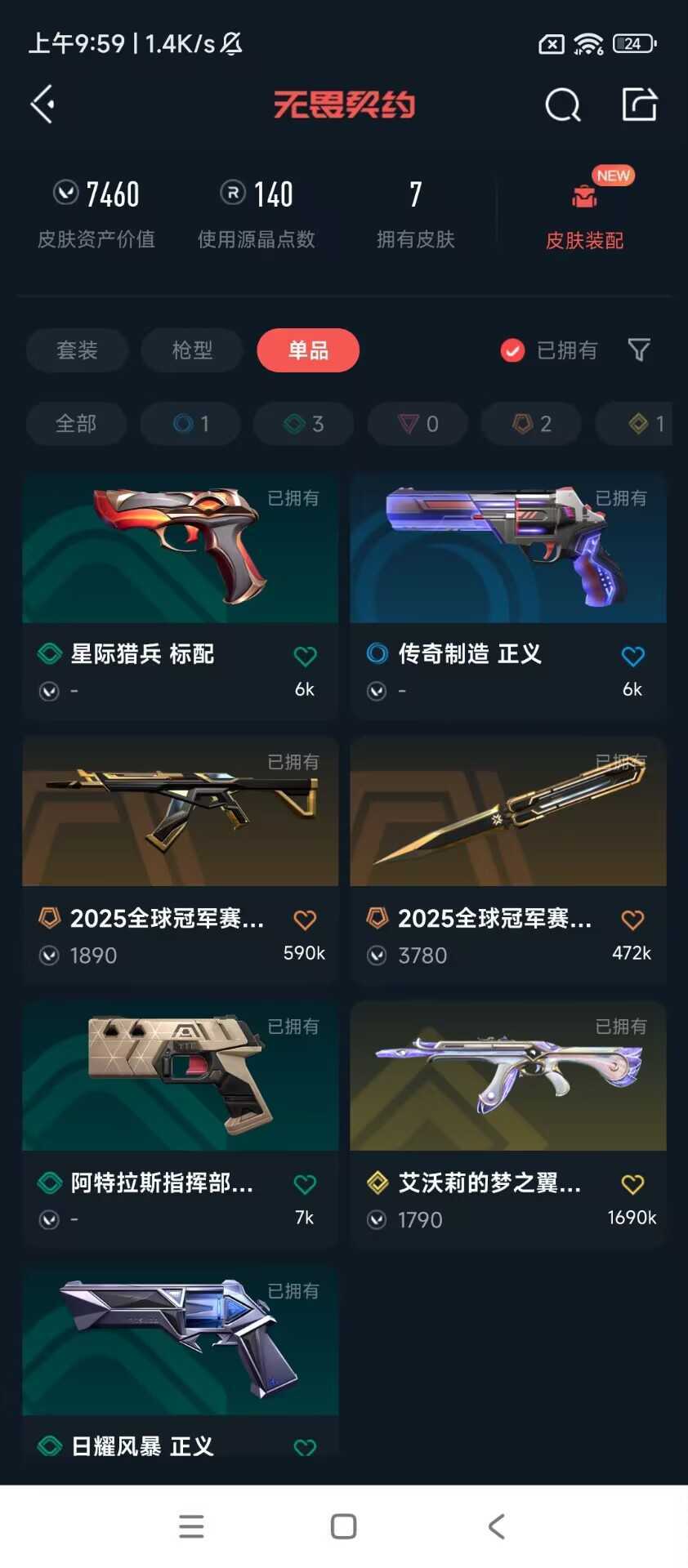The width and height of the screenshot is (688, 1568).
Task: View the 阿特拉斯指挥部 pistol skin details
Action: (x=180, y=1078)
